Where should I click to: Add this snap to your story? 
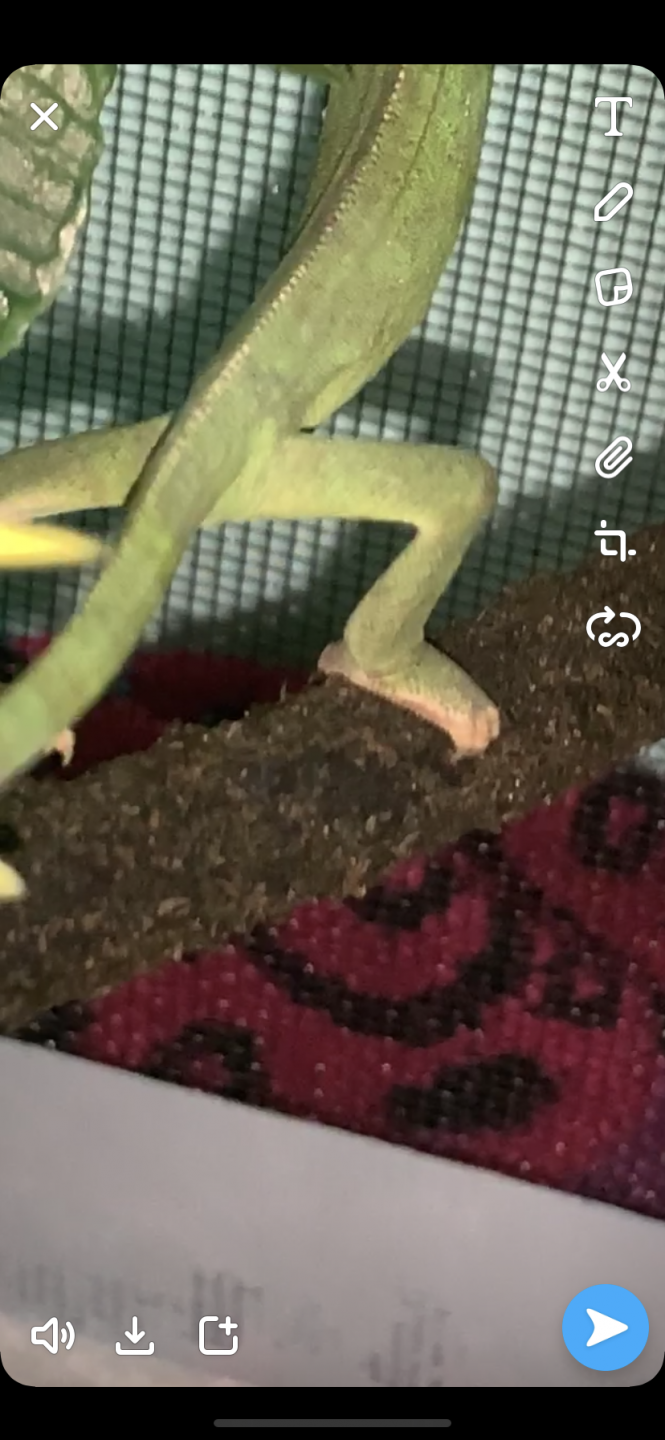(218, 1336)
